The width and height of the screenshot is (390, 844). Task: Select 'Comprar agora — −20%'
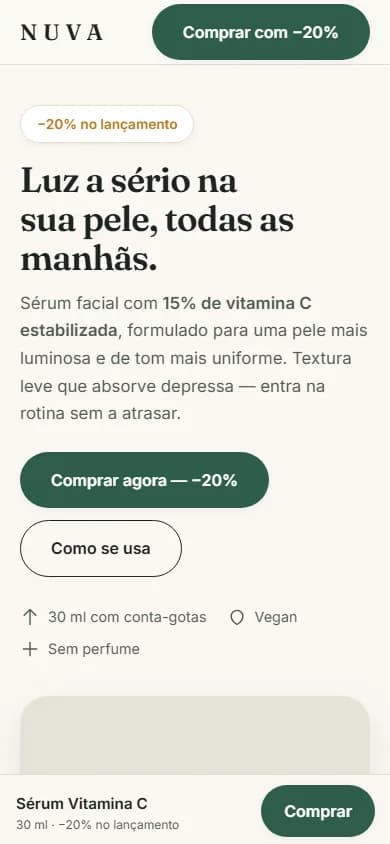(x=144, y=480)
